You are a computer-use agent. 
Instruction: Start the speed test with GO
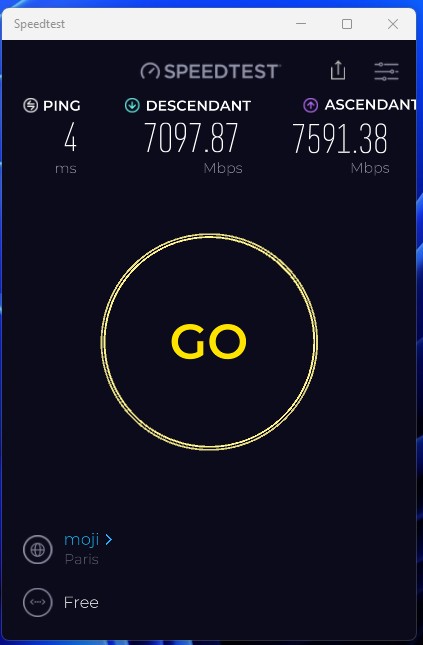pyautogui.click(x=209, y=341)
